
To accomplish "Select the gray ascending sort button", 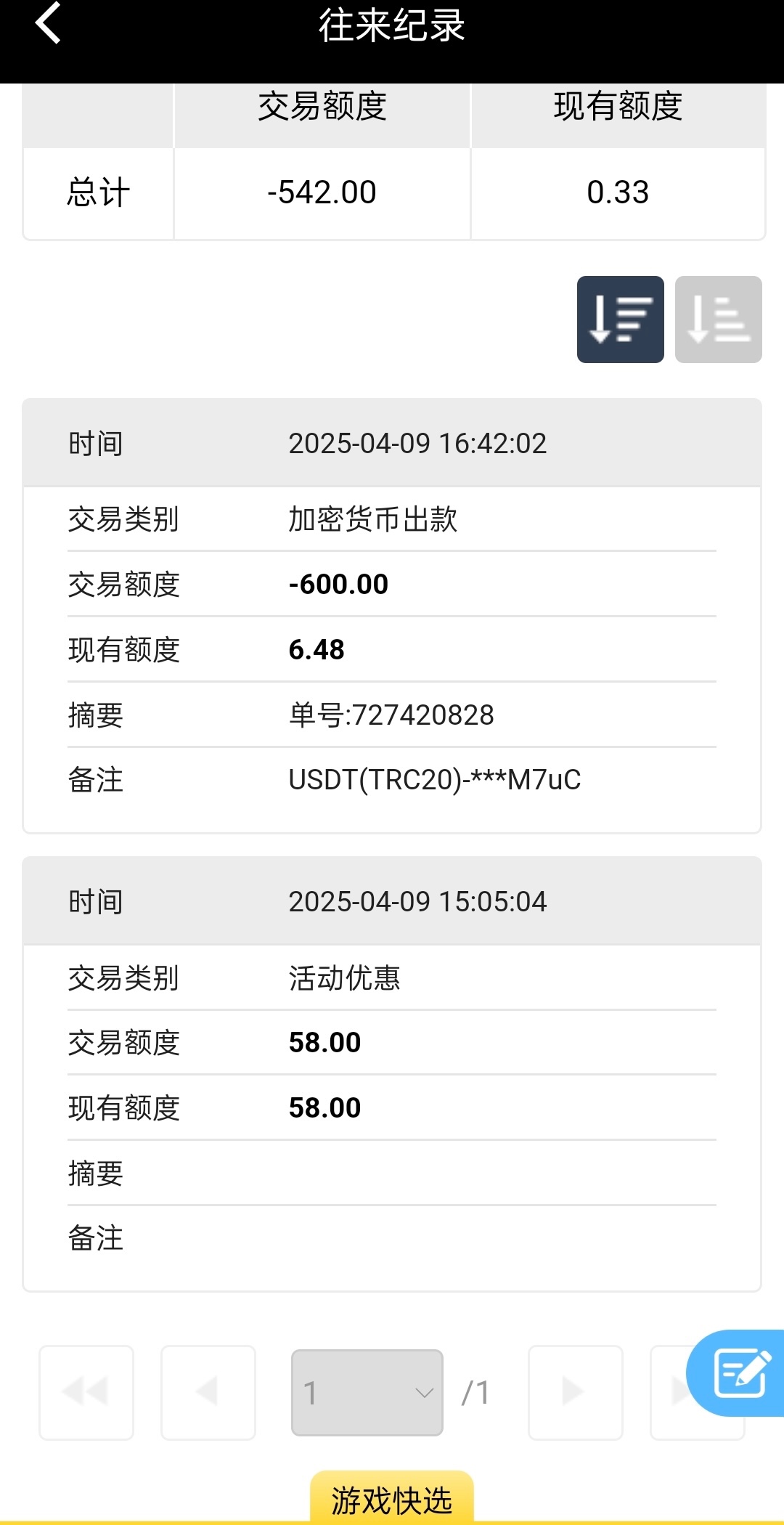I will pos(718,320).
